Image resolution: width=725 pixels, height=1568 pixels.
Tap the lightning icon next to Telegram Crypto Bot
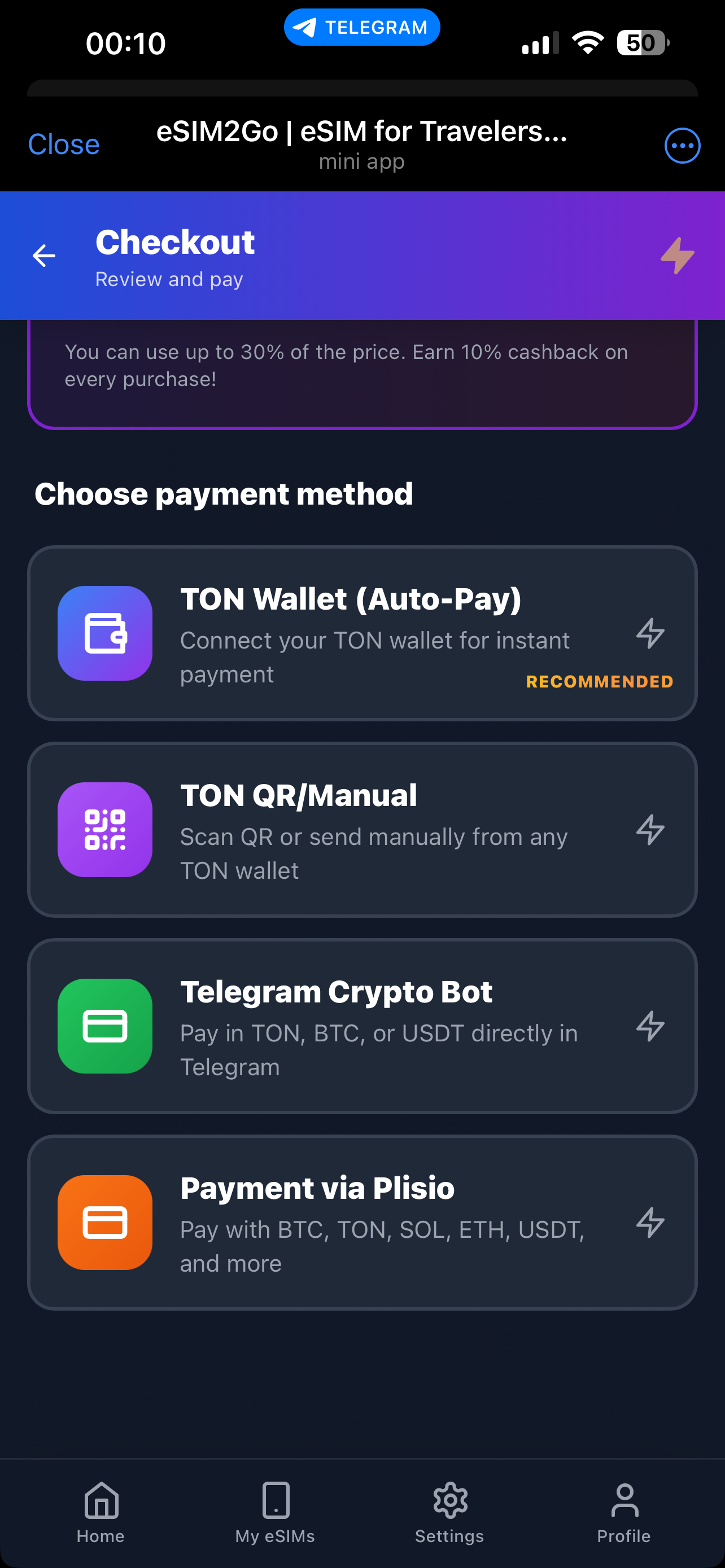coord(649,1028)
